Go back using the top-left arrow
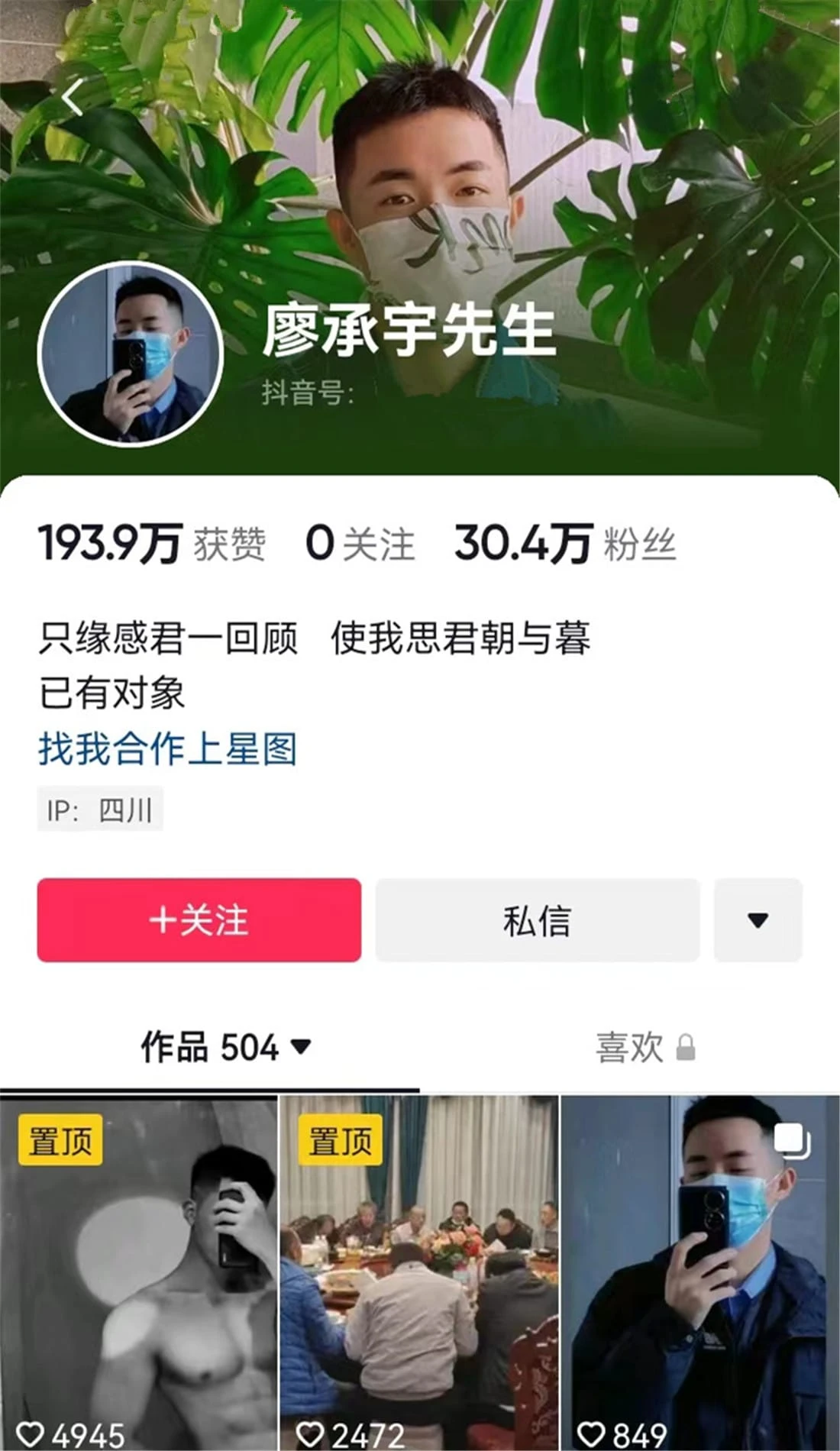 pyautogui.click(x=73, y=96)
